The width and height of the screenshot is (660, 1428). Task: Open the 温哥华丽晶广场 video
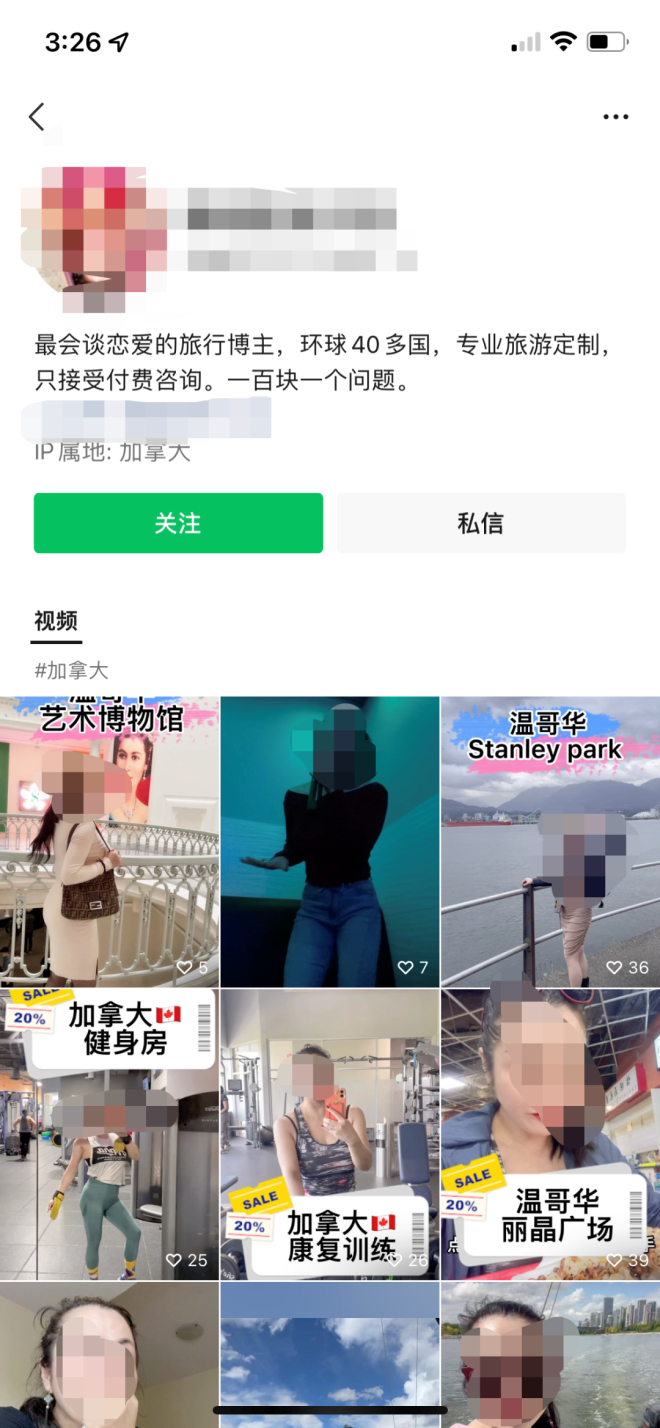(550, 1134)
